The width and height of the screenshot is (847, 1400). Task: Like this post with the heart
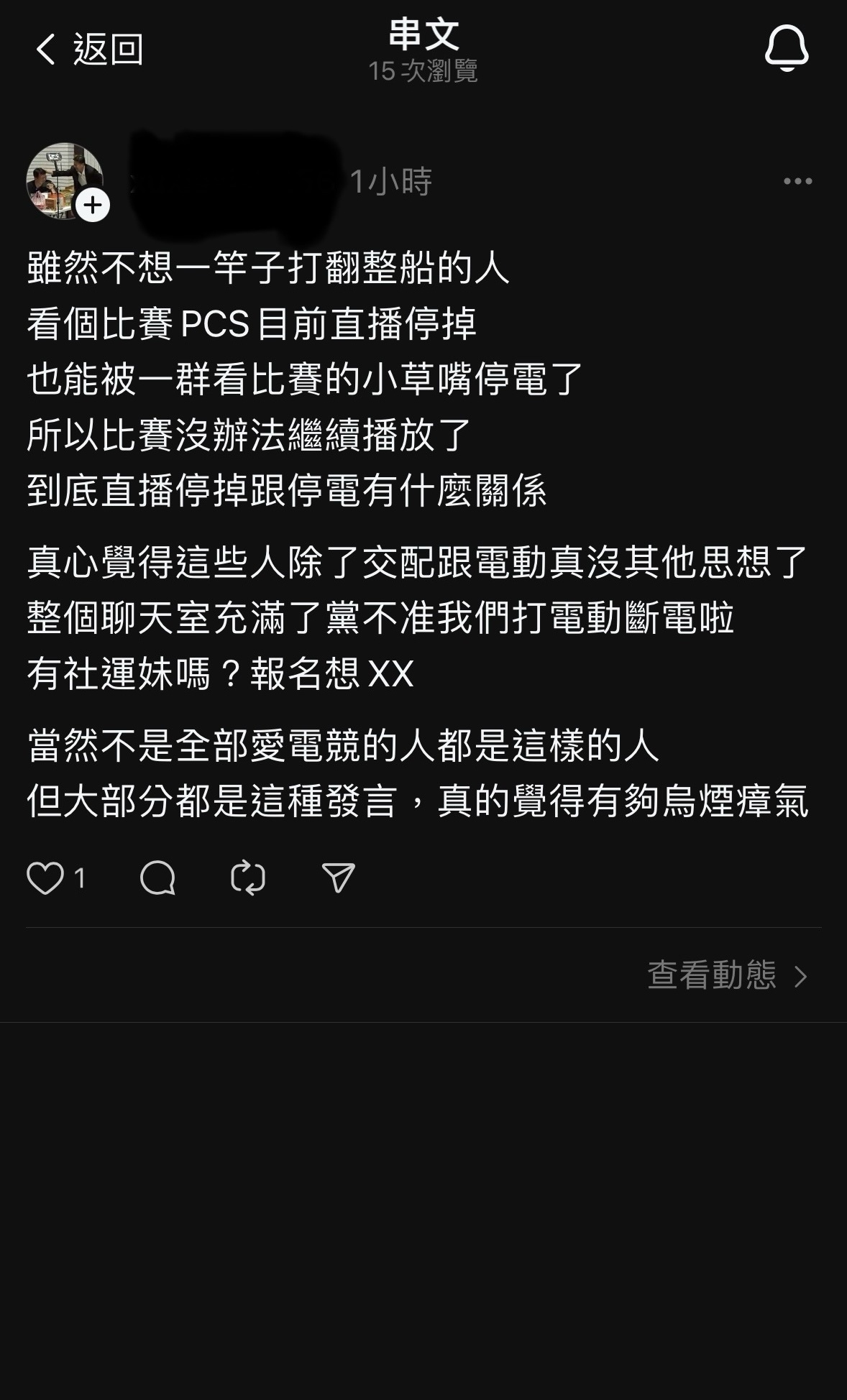[45, 878]
